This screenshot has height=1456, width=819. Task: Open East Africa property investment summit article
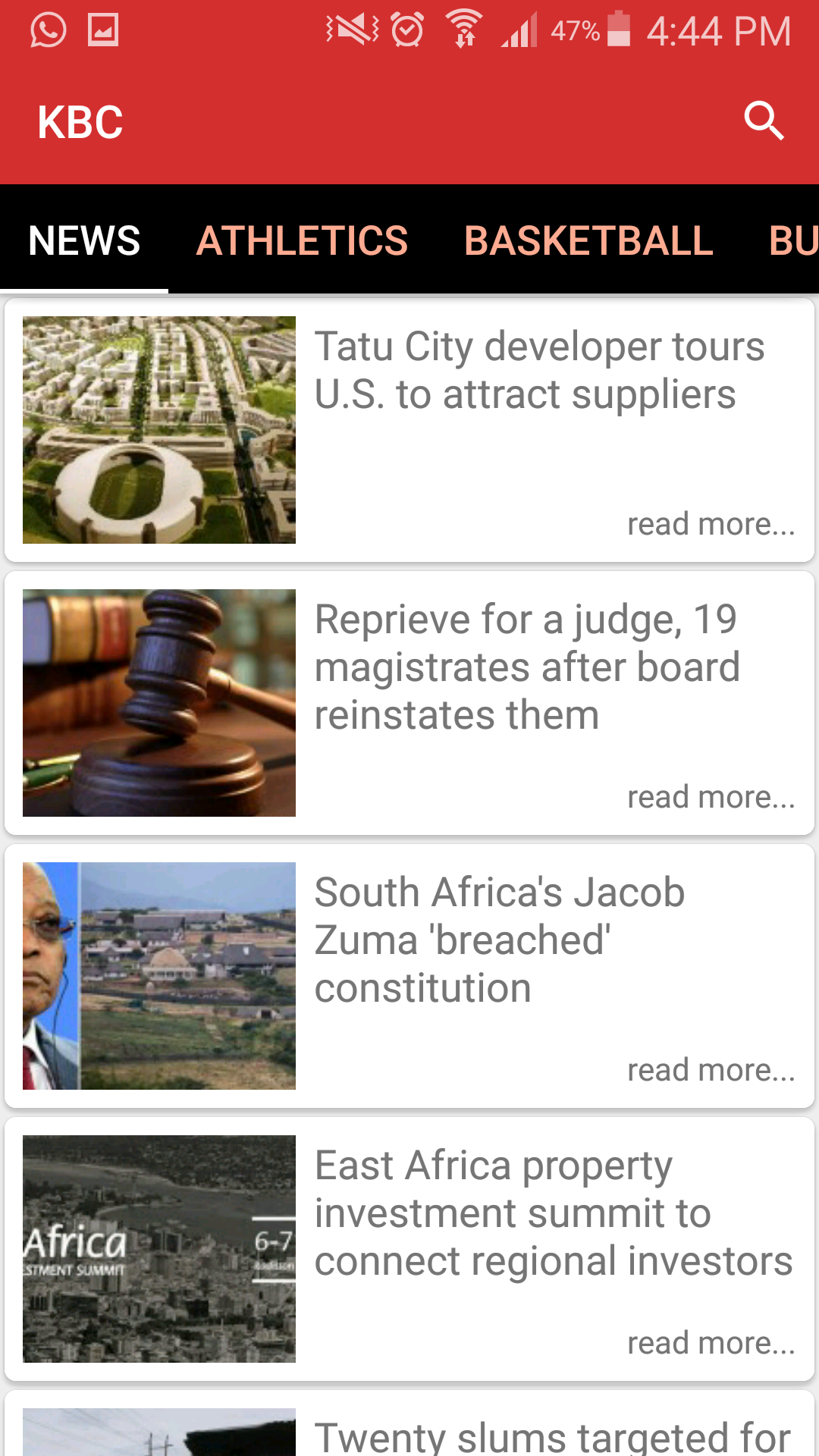tap(553, 1213)
